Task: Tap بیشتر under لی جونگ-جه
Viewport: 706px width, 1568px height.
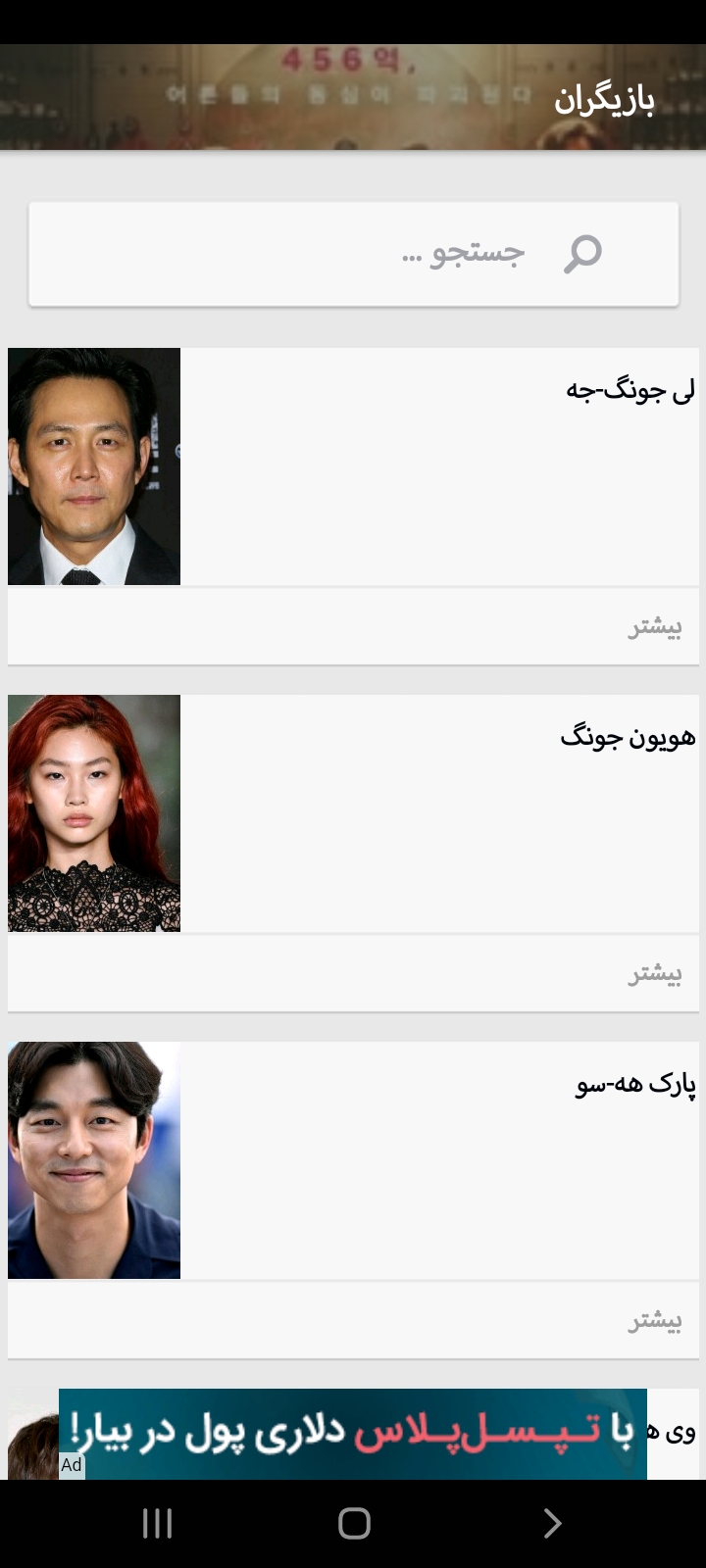Action: (x=654, y=627)
